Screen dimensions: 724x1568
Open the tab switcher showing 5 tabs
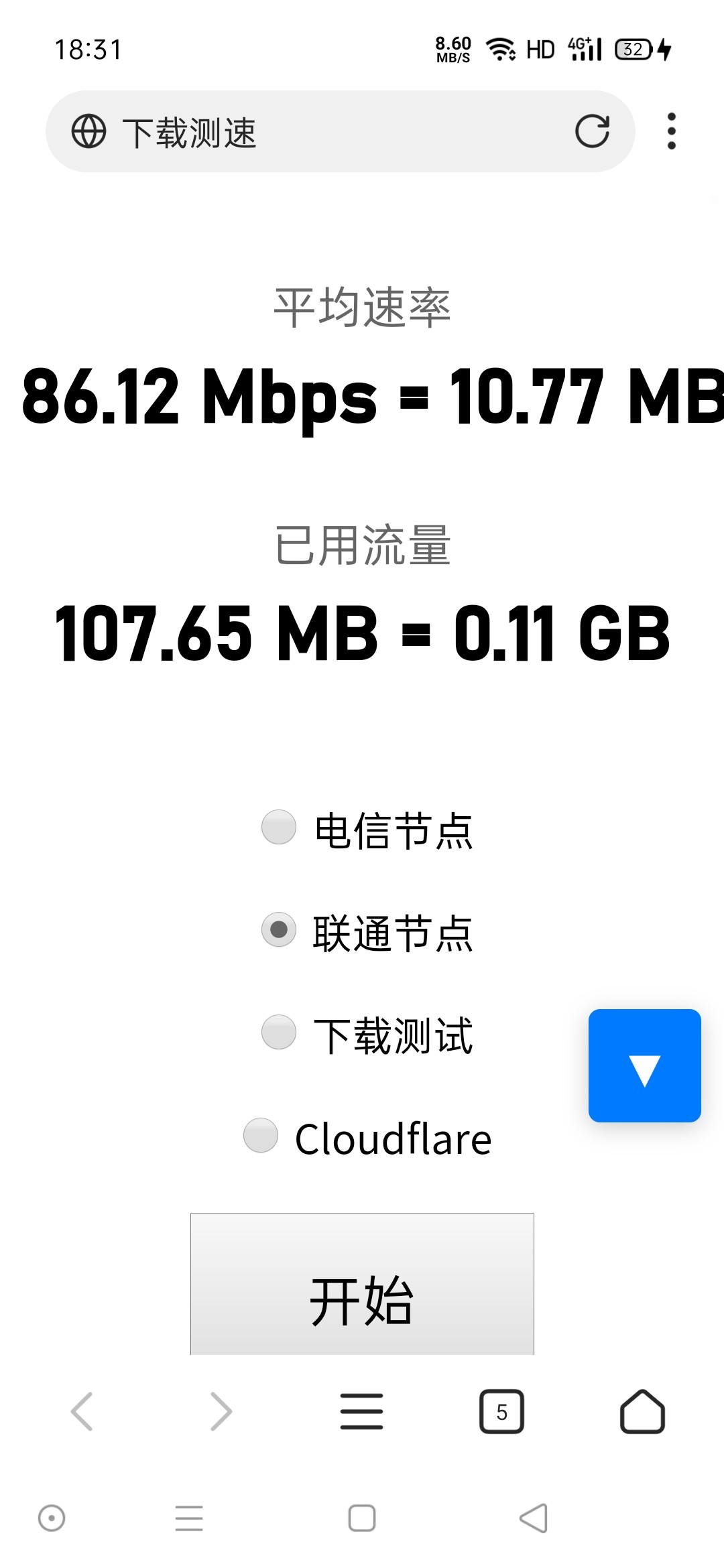501,1411
